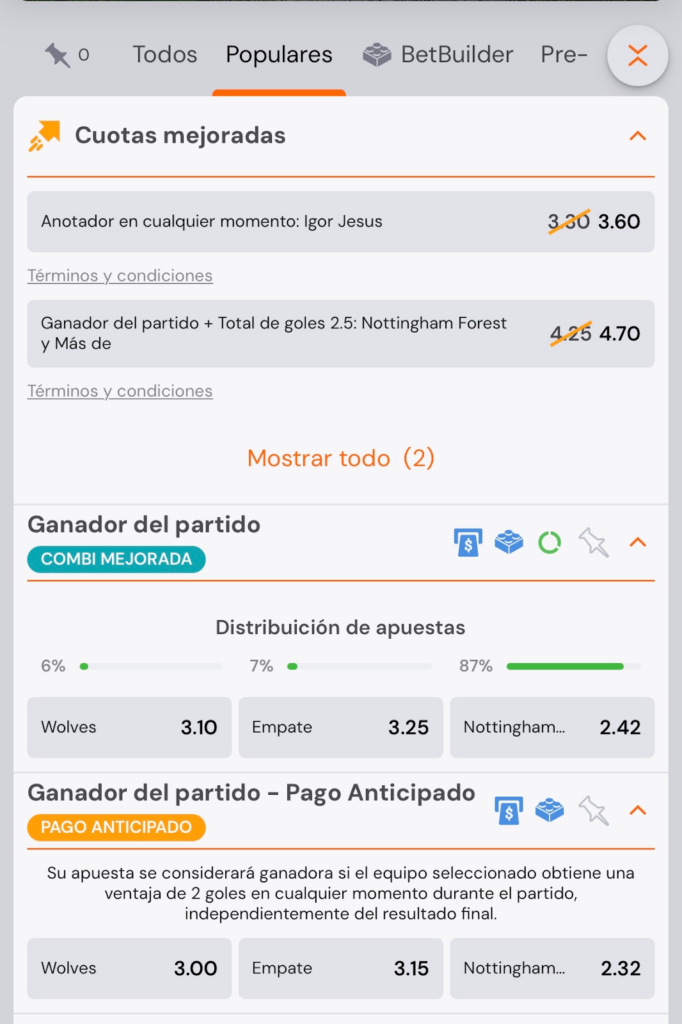The image size is (682, 1024).
Task: Pin the Pago Anticipado market
Action: tap(593, 810)
